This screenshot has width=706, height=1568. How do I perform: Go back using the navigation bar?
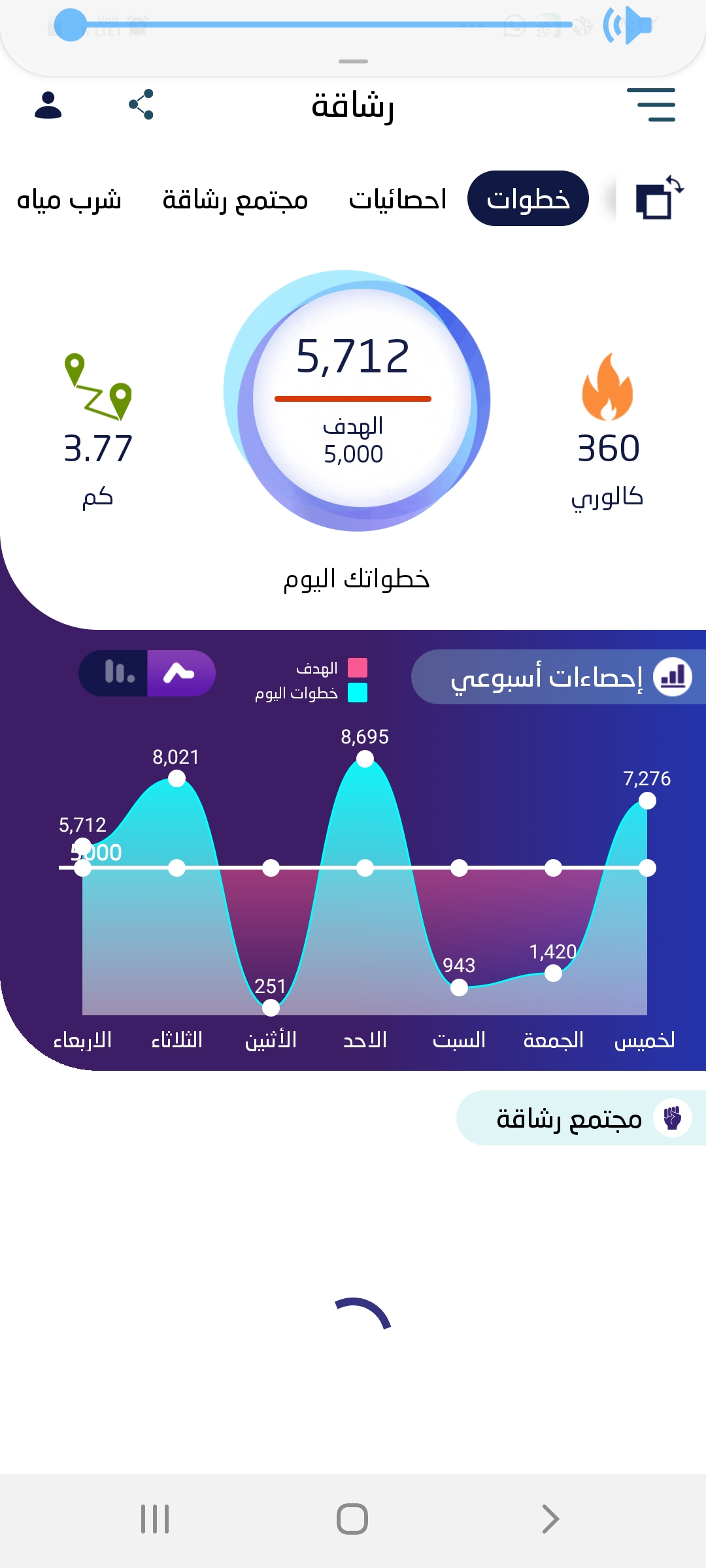pos(550,1519)
